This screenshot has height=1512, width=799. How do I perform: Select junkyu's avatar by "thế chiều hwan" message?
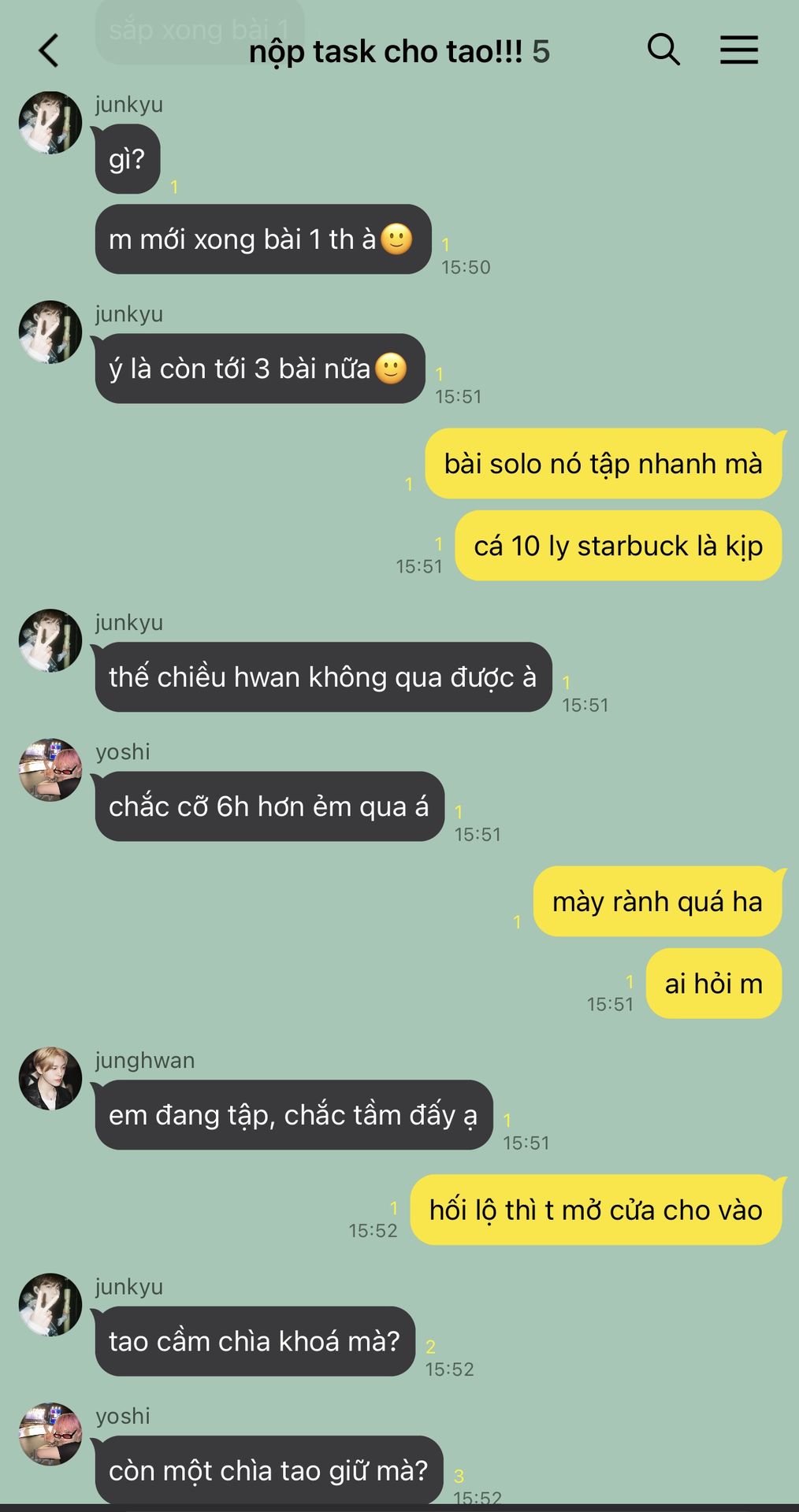click(50, 640)
